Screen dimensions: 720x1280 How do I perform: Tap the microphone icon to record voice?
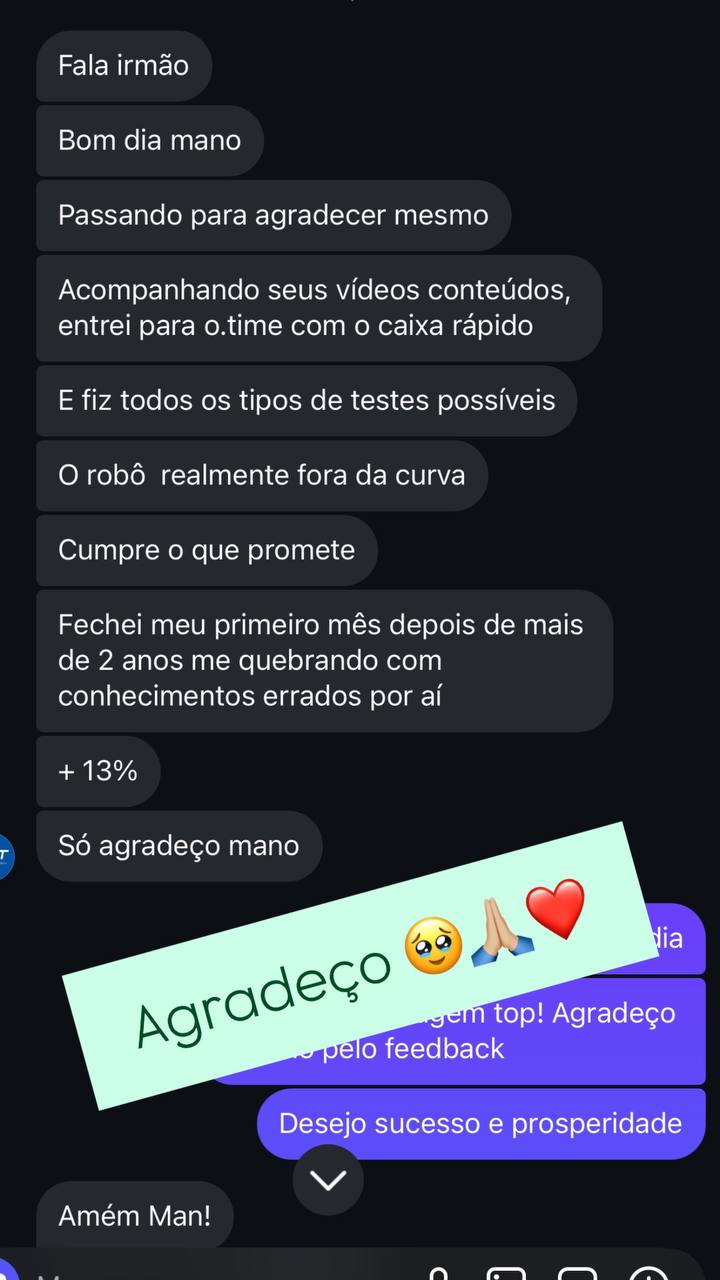point(440,1272)
